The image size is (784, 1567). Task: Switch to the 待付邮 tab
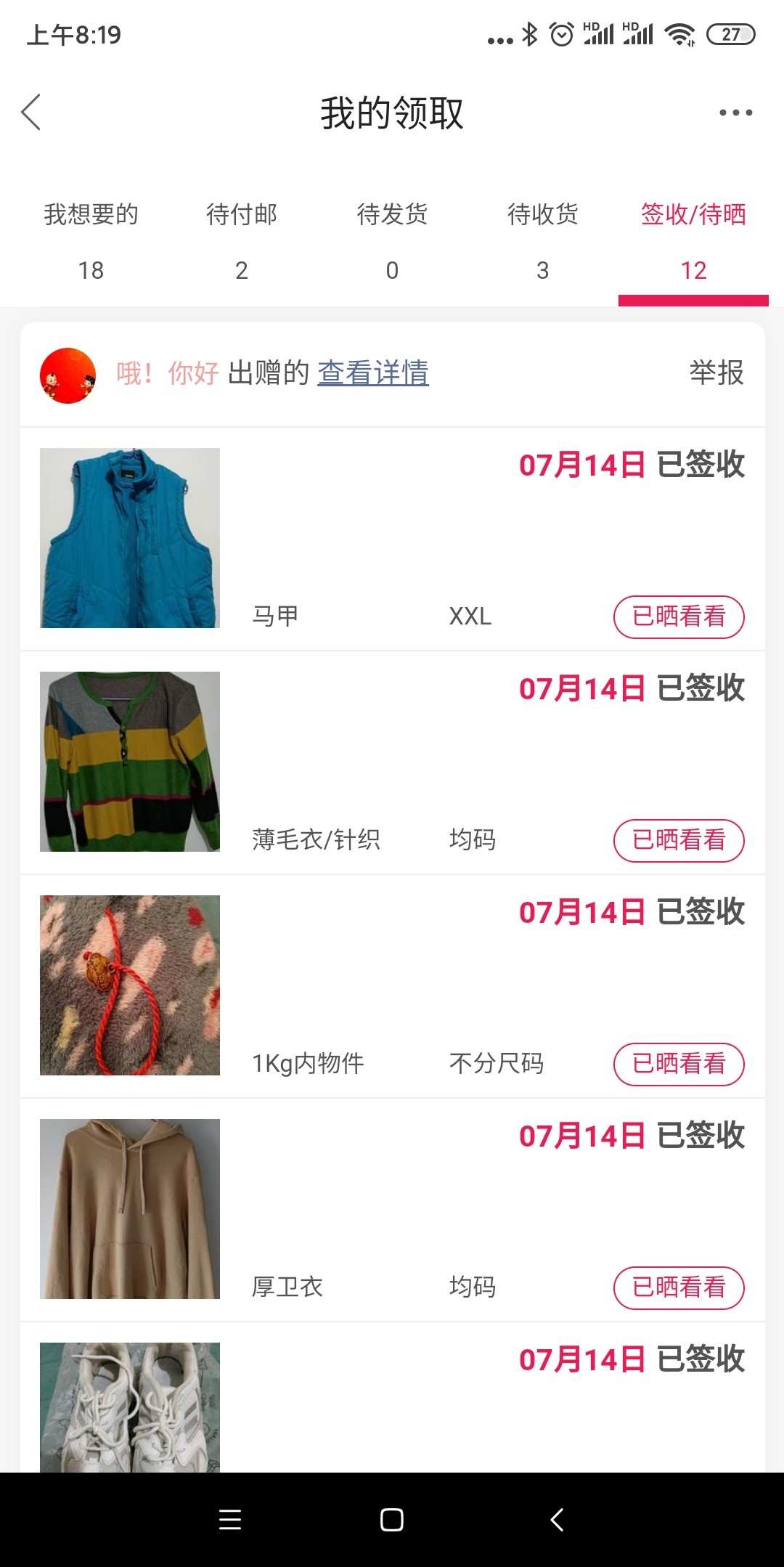tap(242, 241)
